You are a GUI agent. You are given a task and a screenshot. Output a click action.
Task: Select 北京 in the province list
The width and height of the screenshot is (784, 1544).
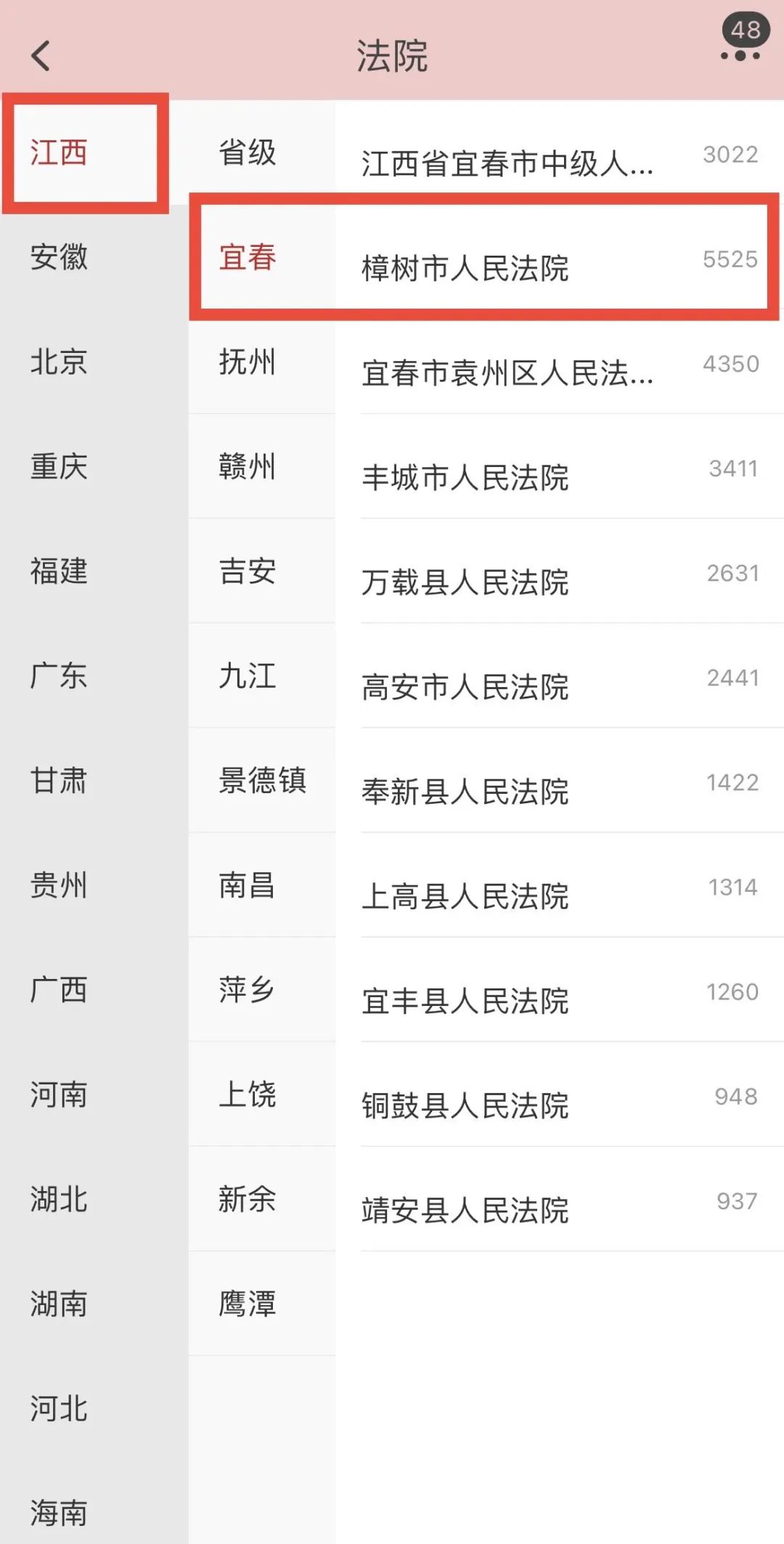59,362
